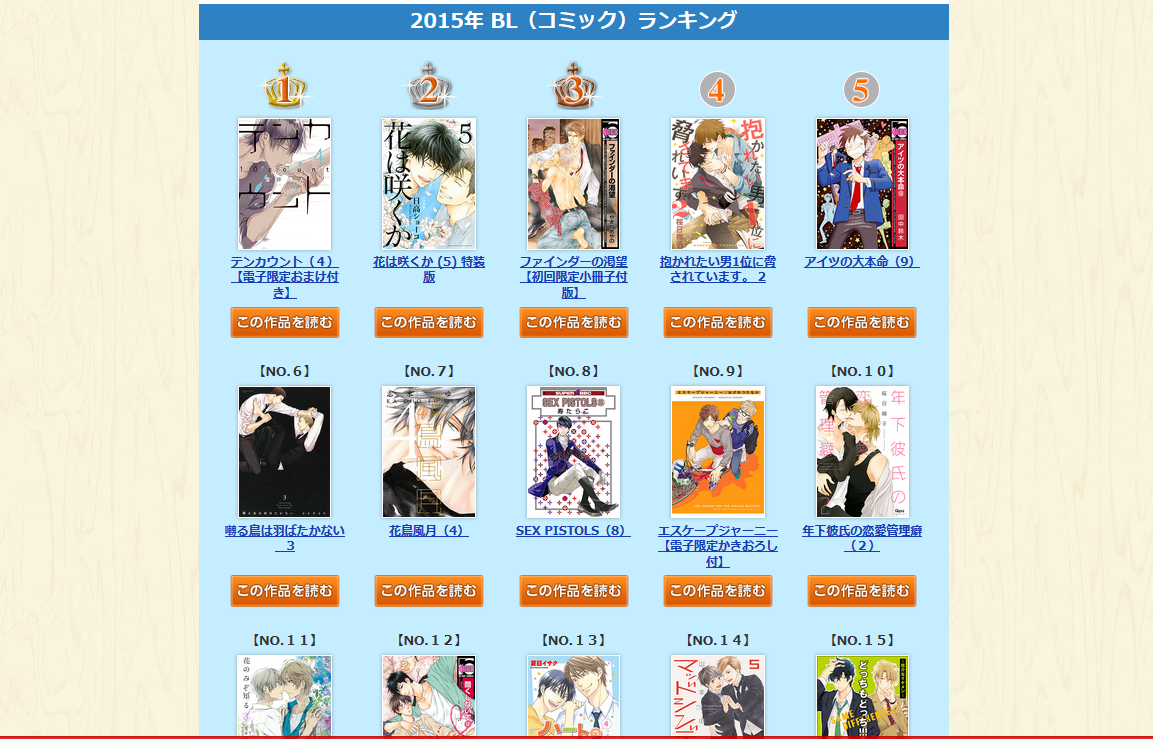This screenshot has height=739, width=1153.
Task: Tap この作品を読む under エスケープジャーニー
Action: tap(717, 591)
